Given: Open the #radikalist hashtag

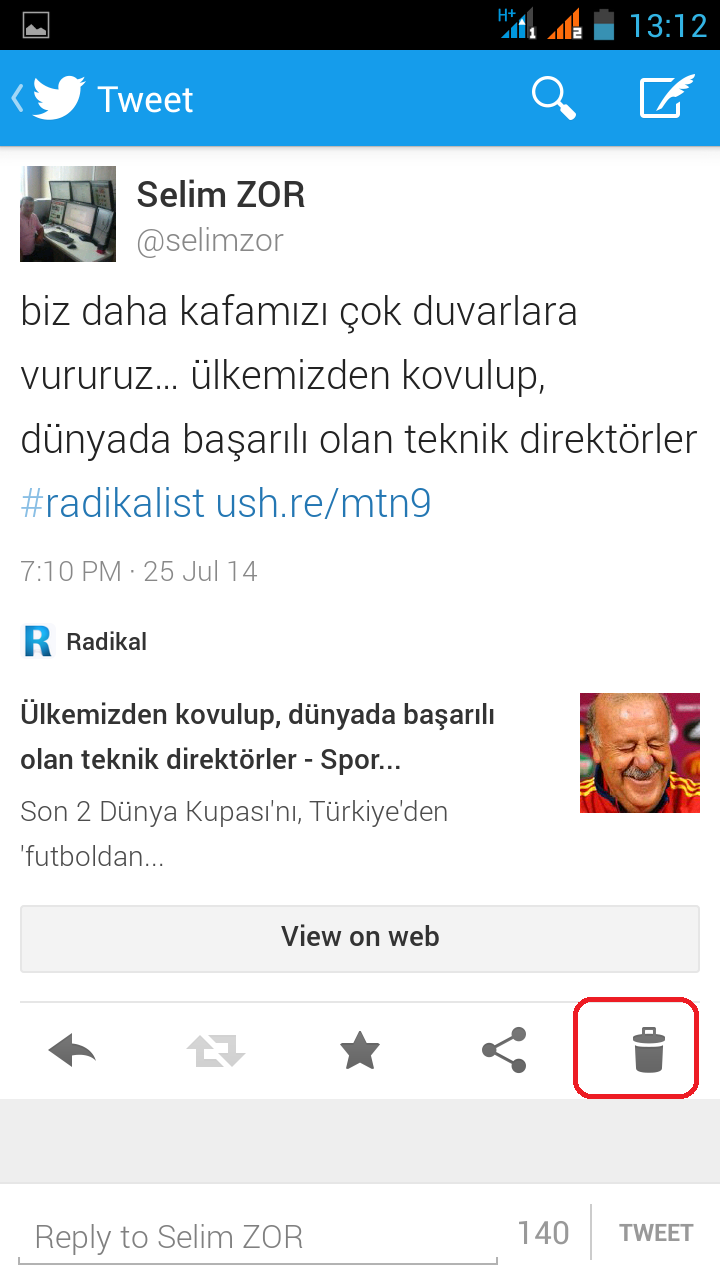Looking at the screenshot, I should point(112,503).
